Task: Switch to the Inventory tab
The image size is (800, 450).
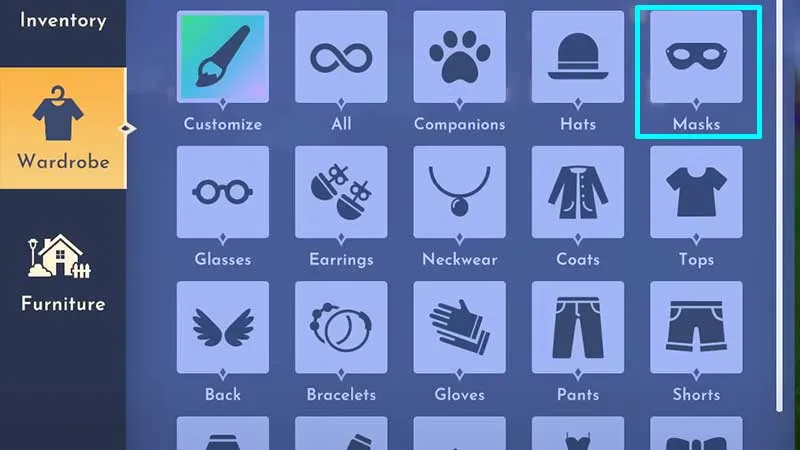Action: 63,21
